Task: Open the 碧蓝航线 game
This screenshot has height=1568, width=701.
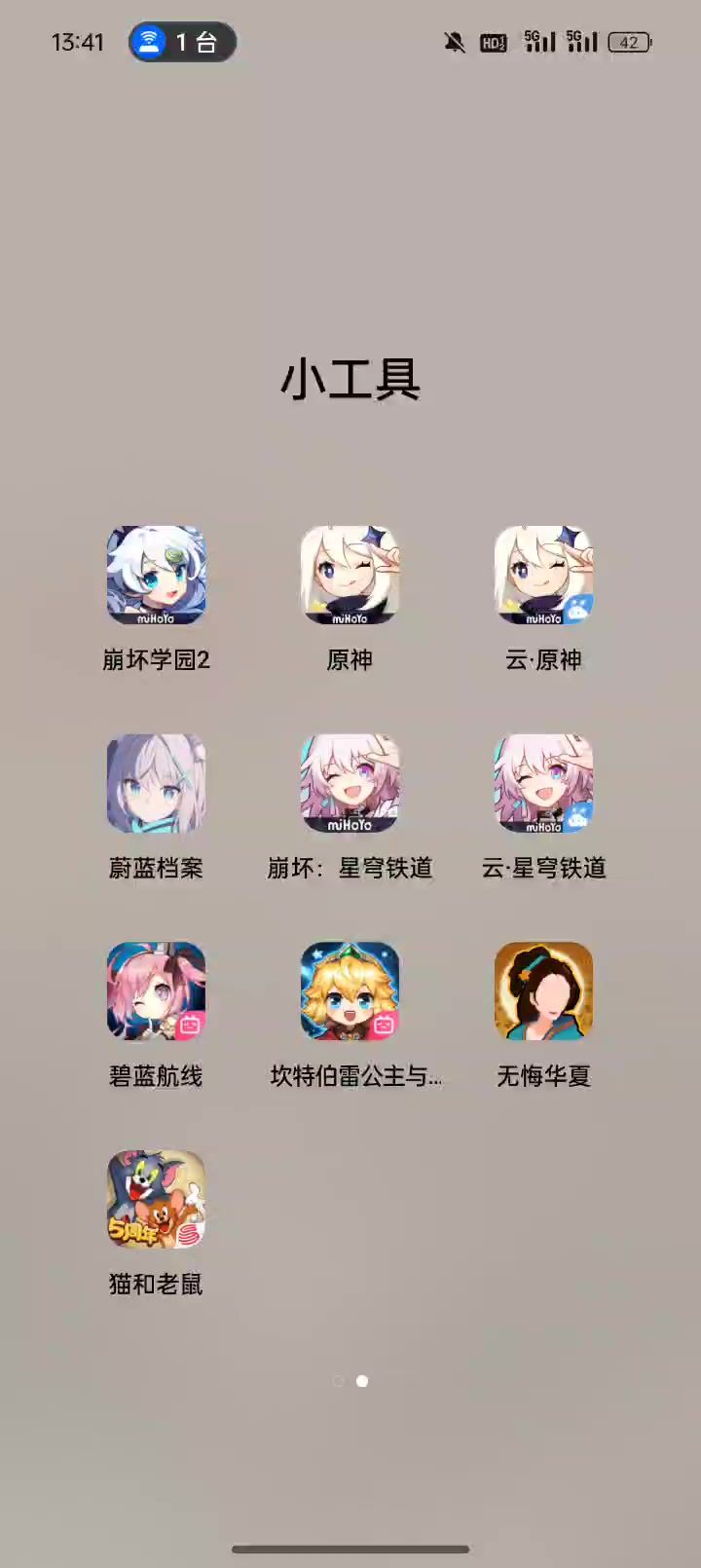Action: [156, 991]
